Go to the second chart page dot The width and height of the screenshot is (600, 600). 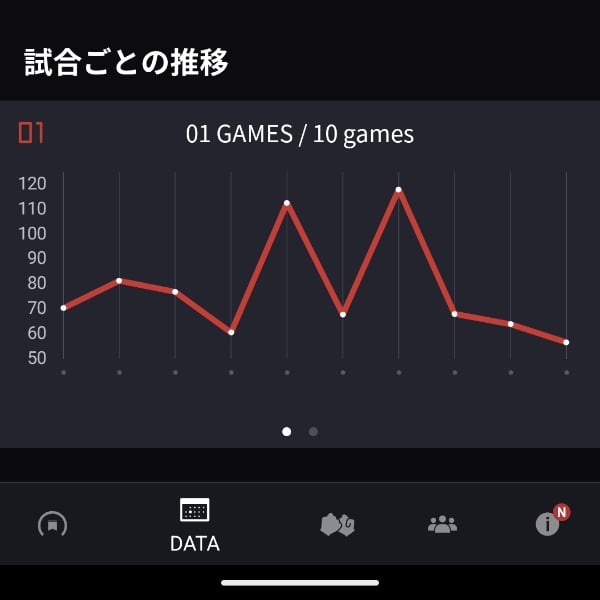pyautogui.click(x=313, y=432)
